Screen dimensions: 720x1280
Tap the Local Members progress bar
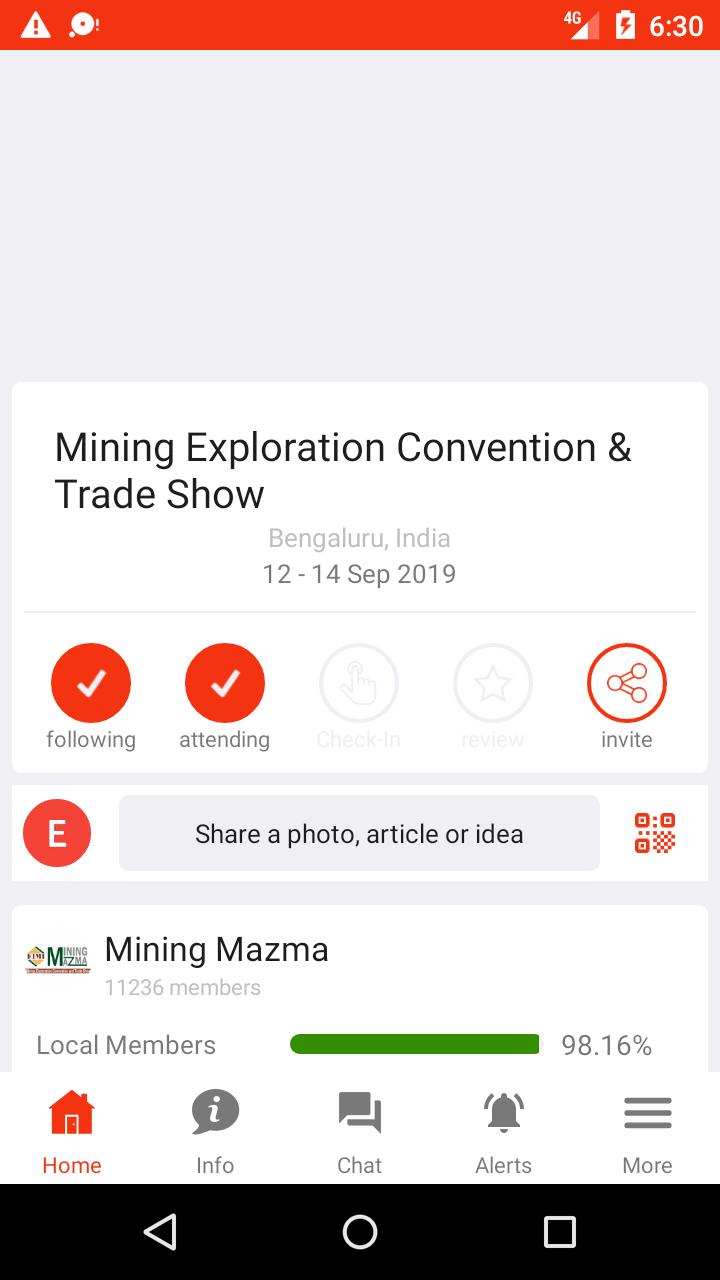pyautogui.click(x=414, y=1044)
